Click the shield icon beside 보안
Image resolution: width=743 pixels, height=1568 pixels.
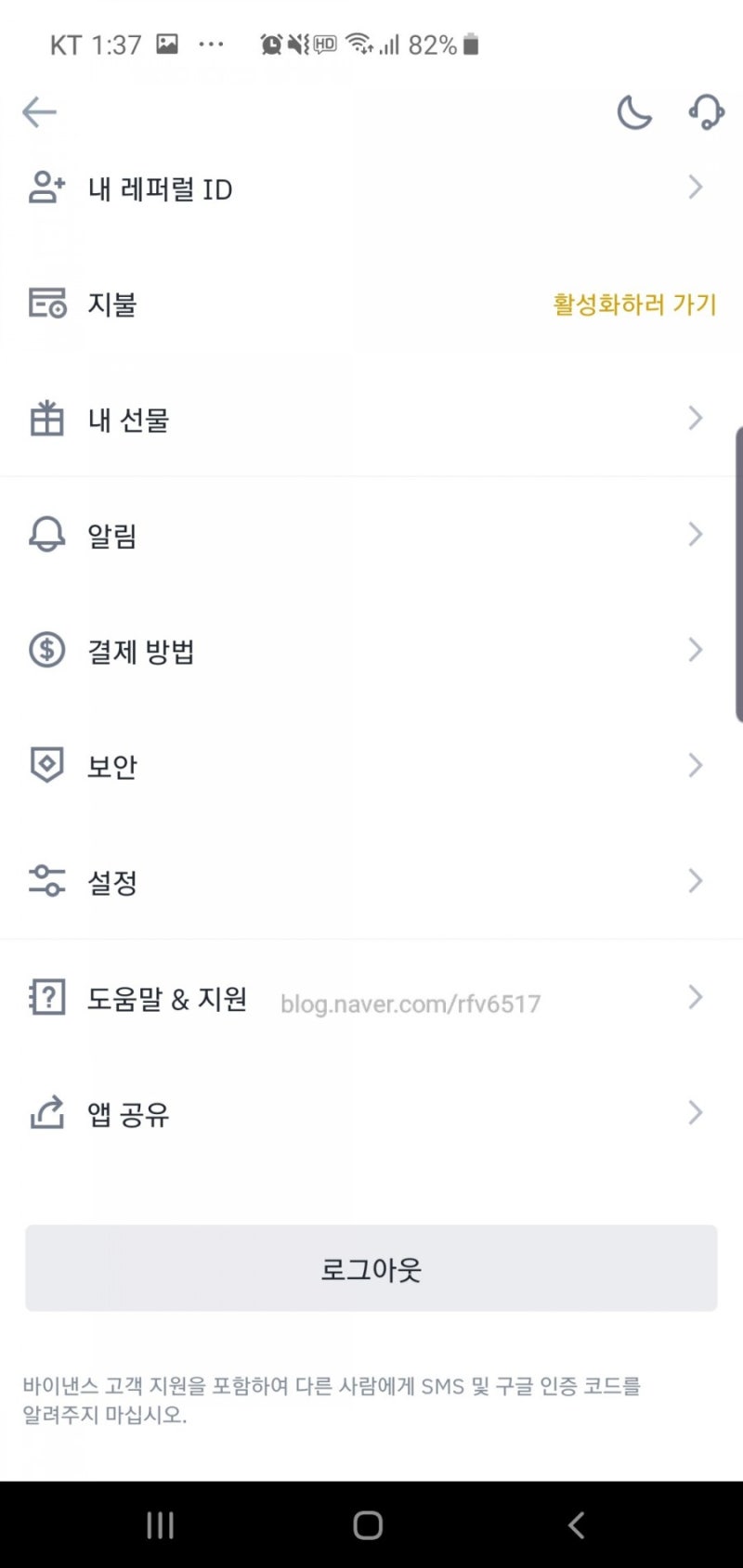[46, 765]
